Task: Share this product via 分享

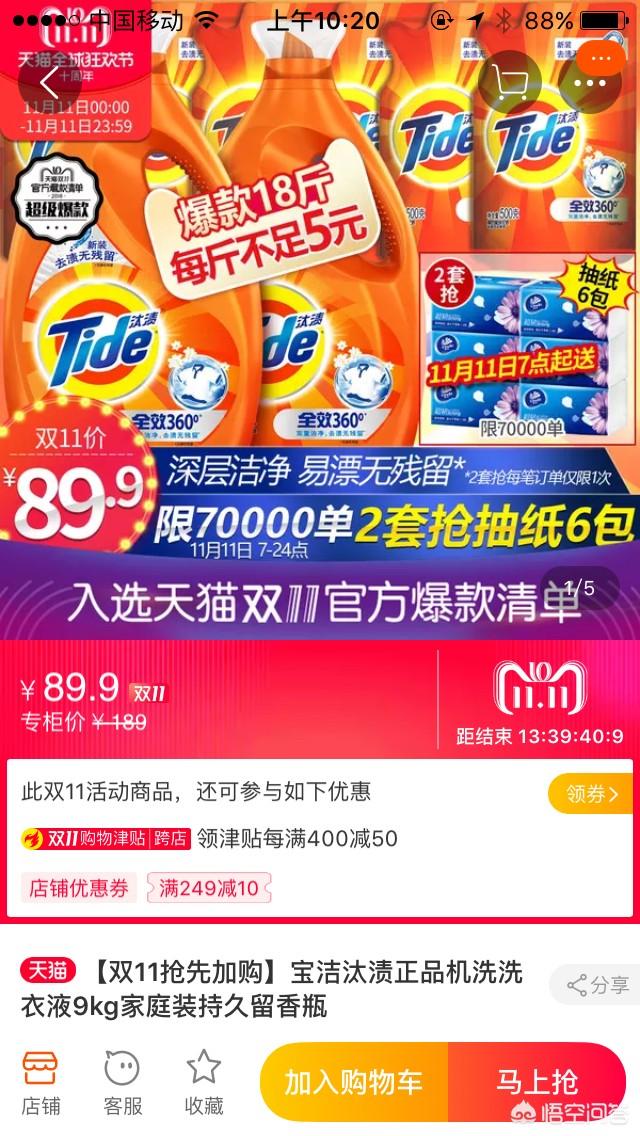Action: tap(597, 985)
